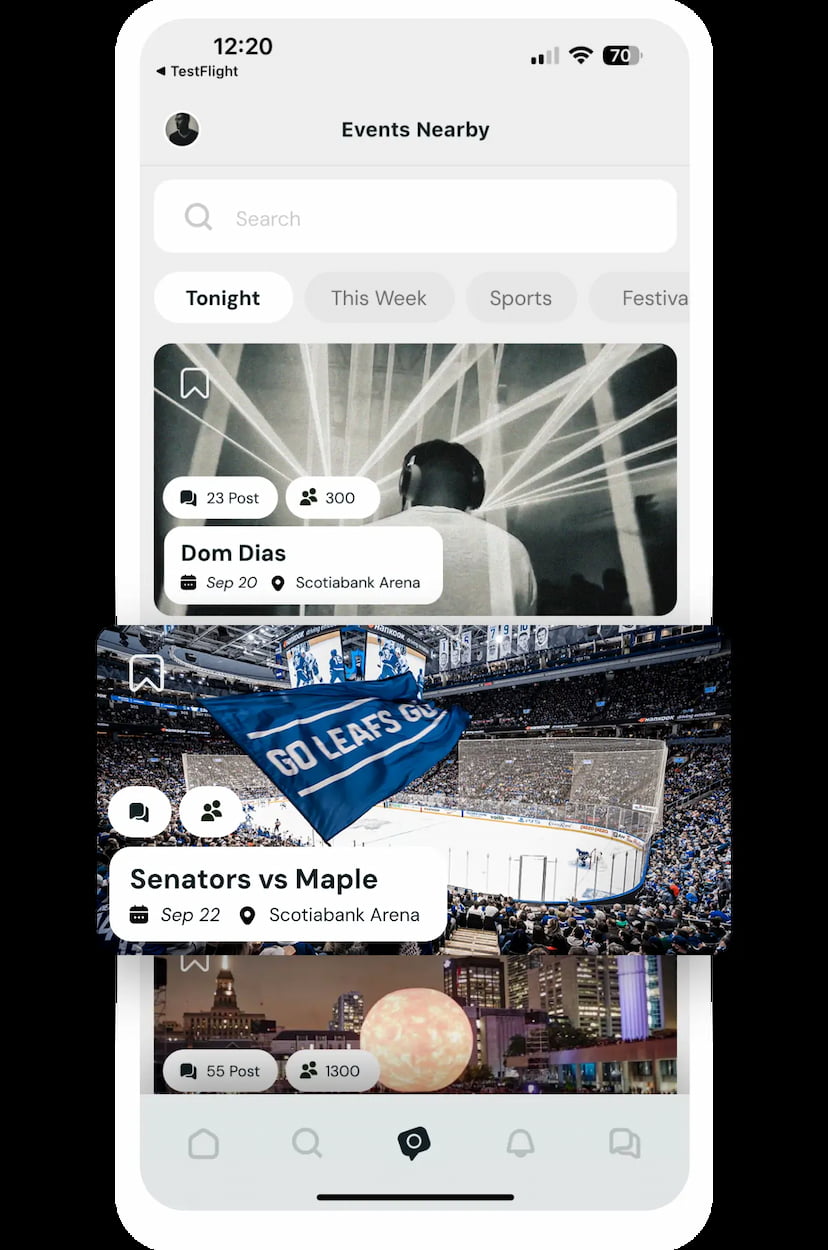View the 1300 attendees badge on bottom card
The image size is (828, 1250).
pos(331,1070)
